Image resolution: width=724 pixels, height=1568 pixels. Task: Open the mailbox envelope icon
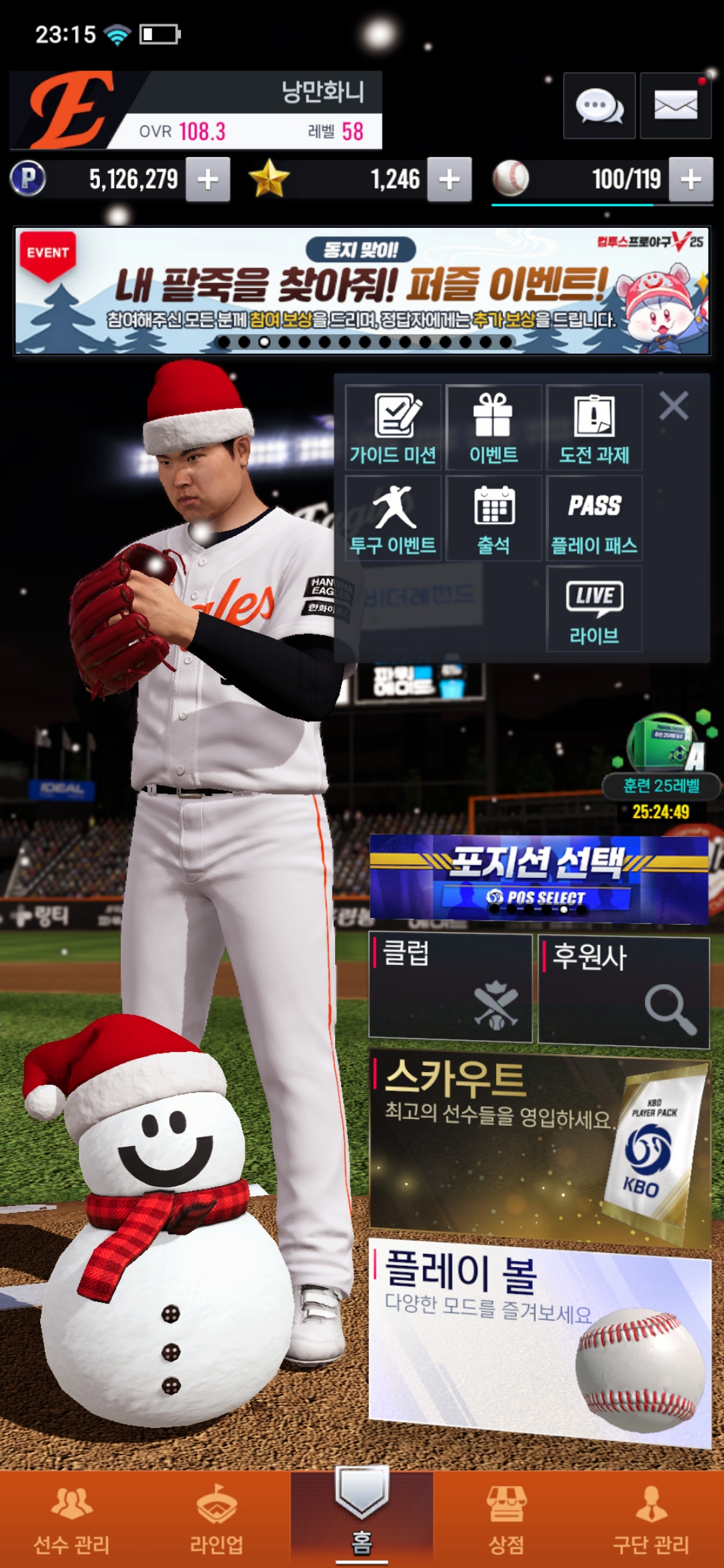click(x=675, y=106)
